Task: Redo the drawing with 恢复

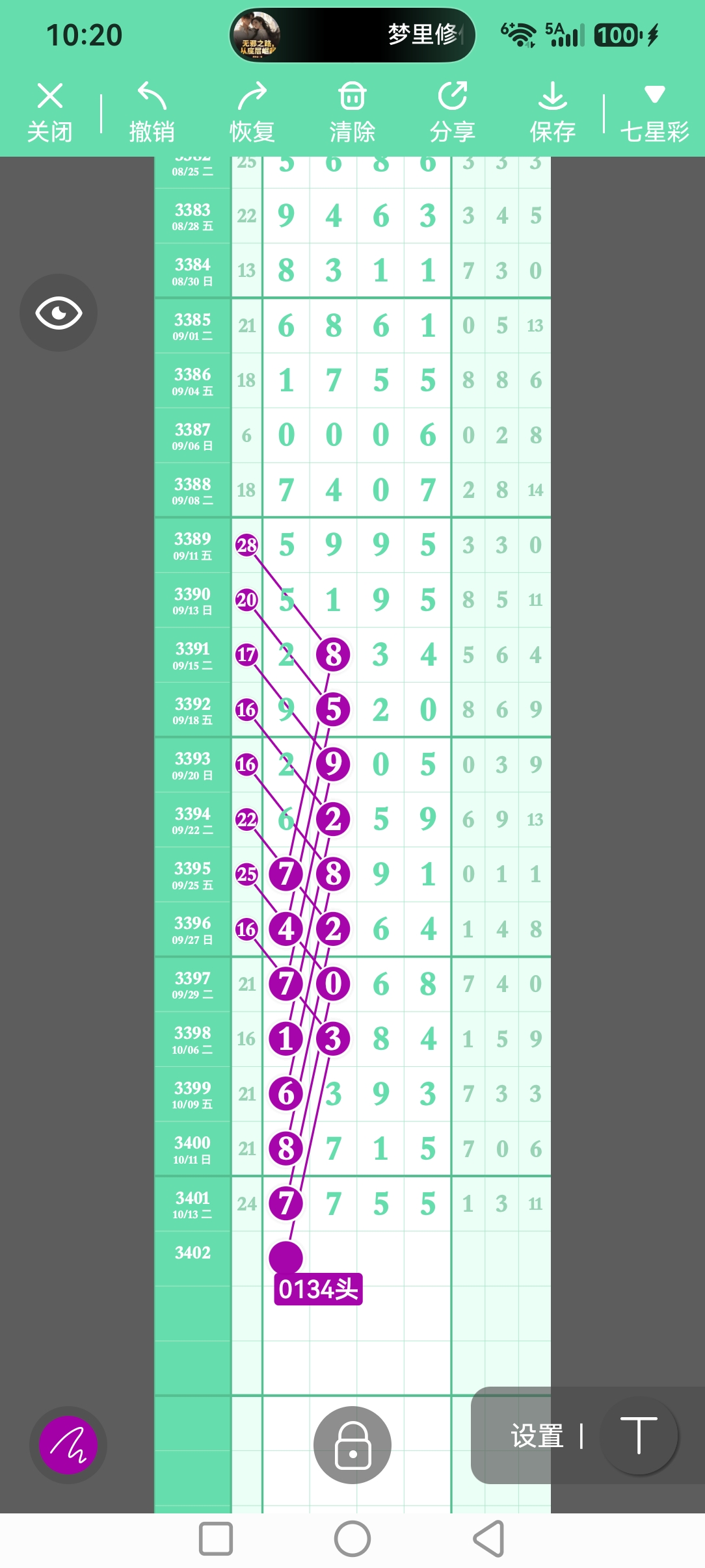Action: (252, 112)
